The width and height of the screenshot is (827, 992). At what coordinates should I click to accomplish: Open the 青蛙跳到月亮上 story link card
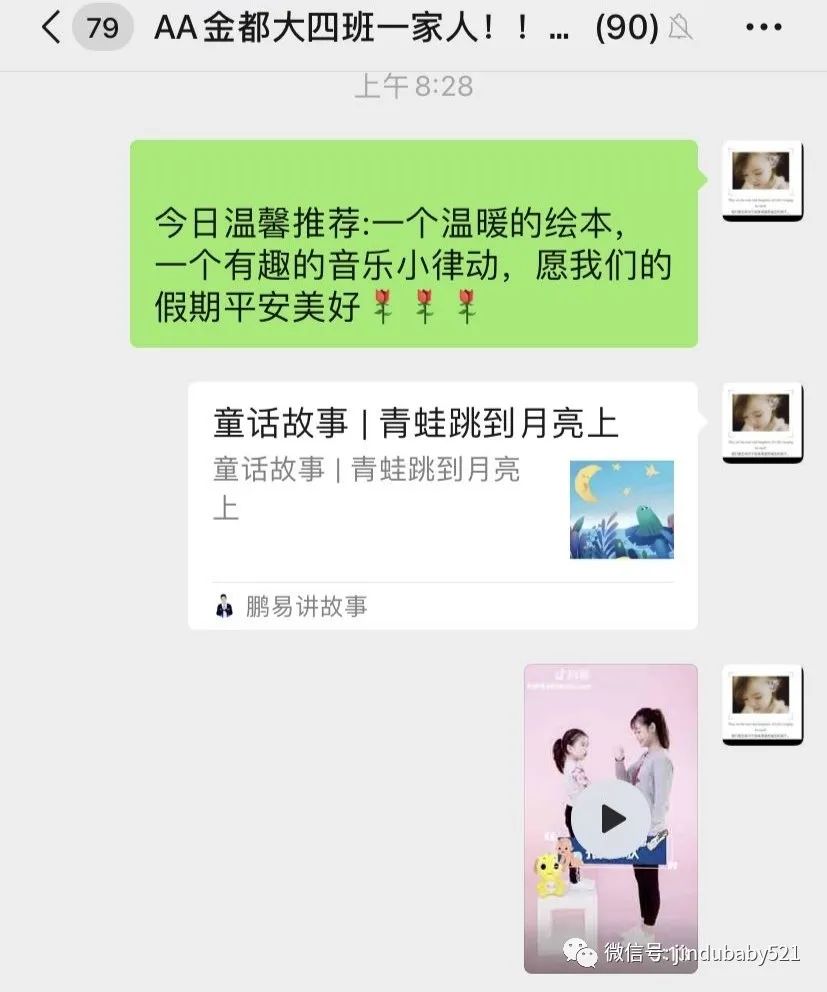coord(443,505)
